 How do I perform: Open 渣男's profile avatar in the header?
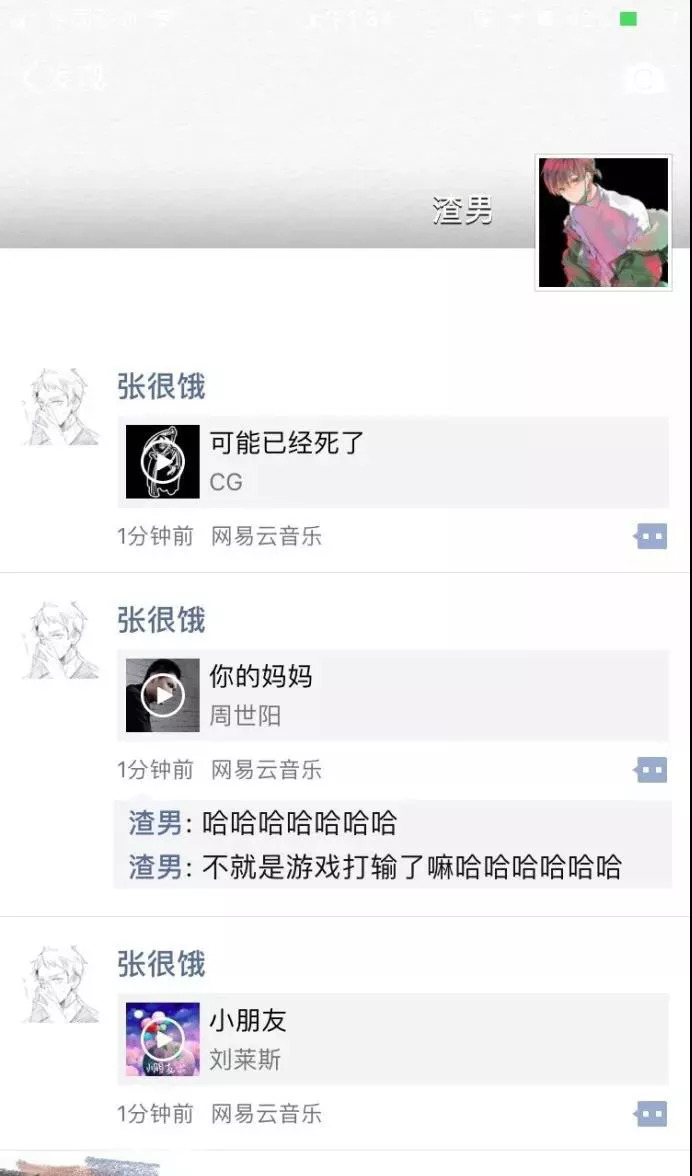point(603,222)
